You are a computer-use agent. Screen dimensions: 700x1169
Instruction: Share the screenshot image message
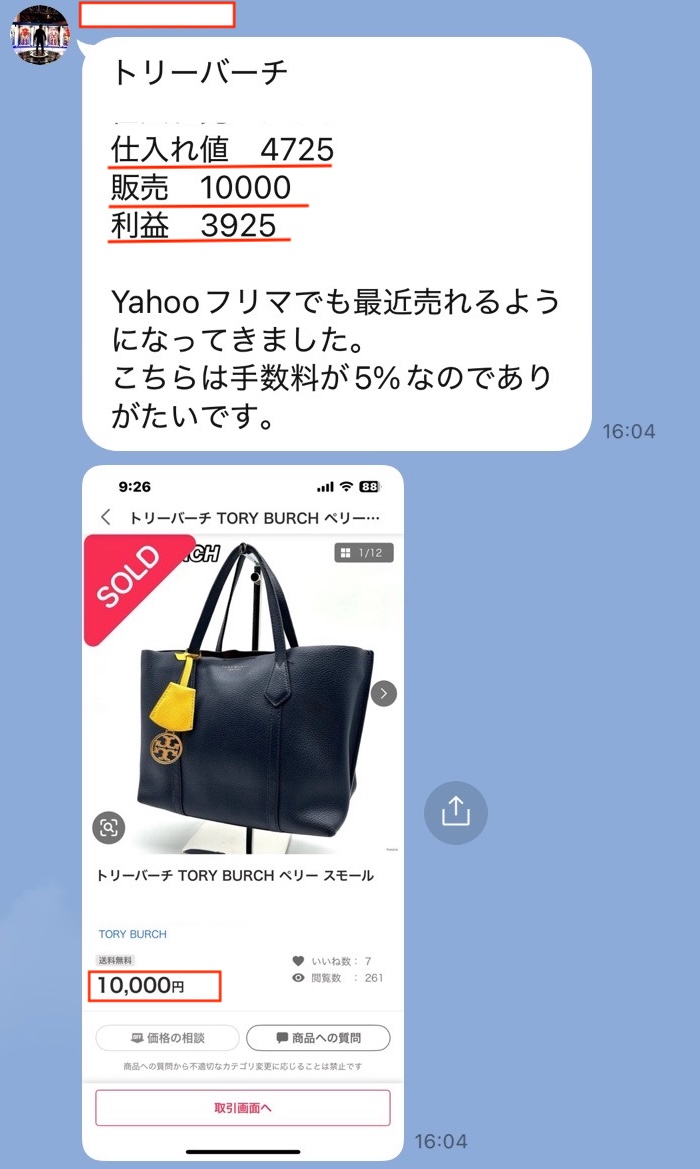click(455, 812)
